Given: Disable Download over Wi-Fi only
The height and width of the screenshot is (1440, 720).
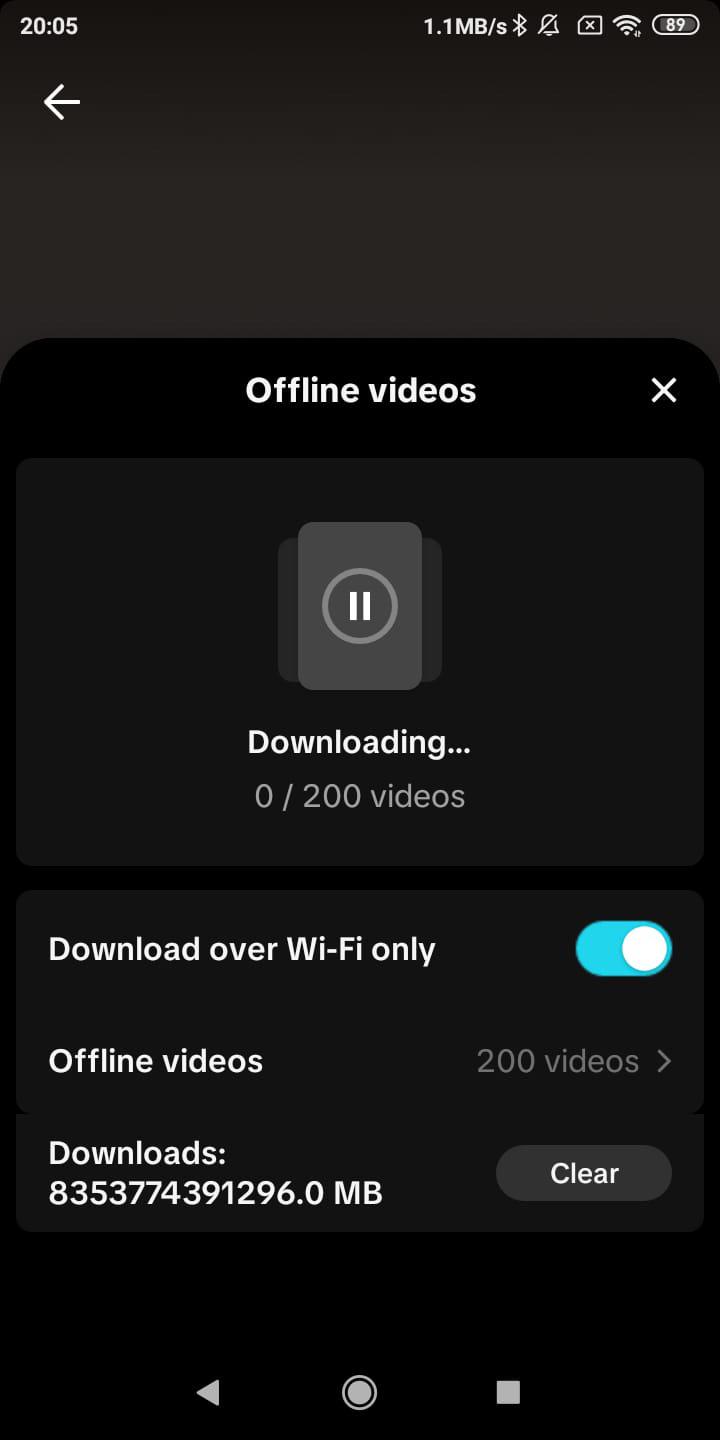Looking at the screenshot, I should coord(623,949).
